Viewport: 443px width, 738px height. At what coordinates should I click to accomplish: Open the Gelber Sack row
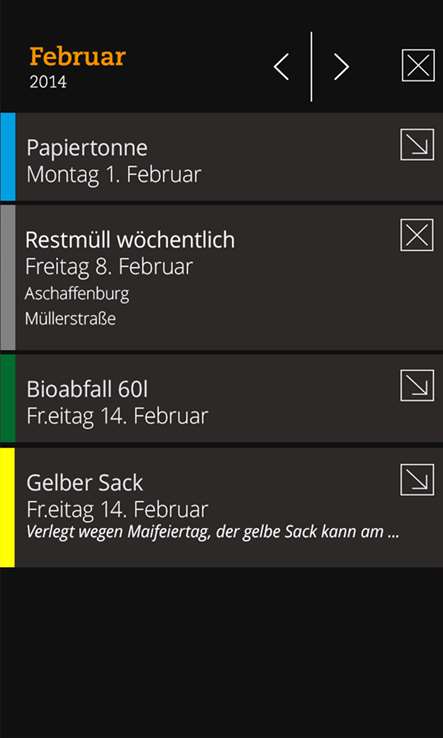coord(221,507)
